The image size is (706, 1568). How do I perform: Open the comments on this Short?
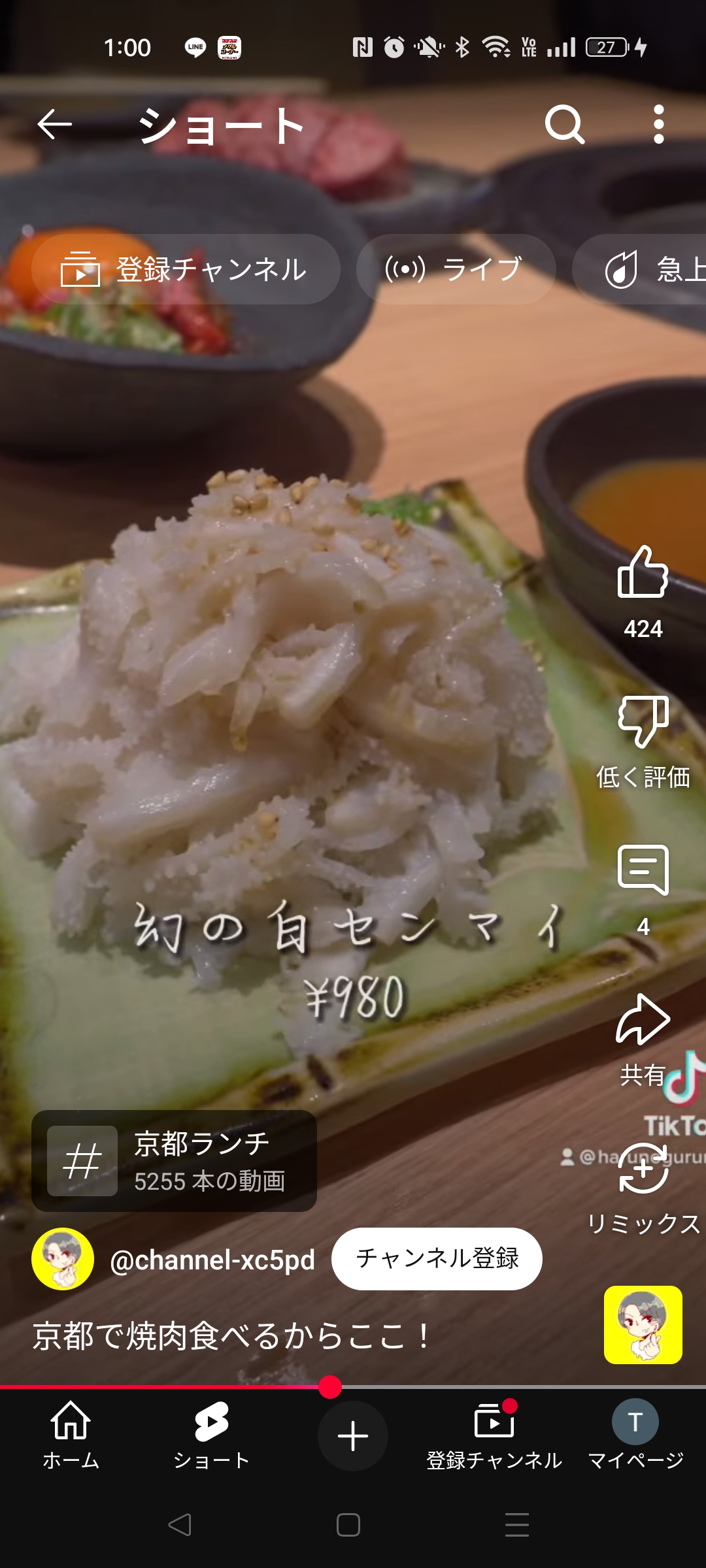click(x=643, y=871)
